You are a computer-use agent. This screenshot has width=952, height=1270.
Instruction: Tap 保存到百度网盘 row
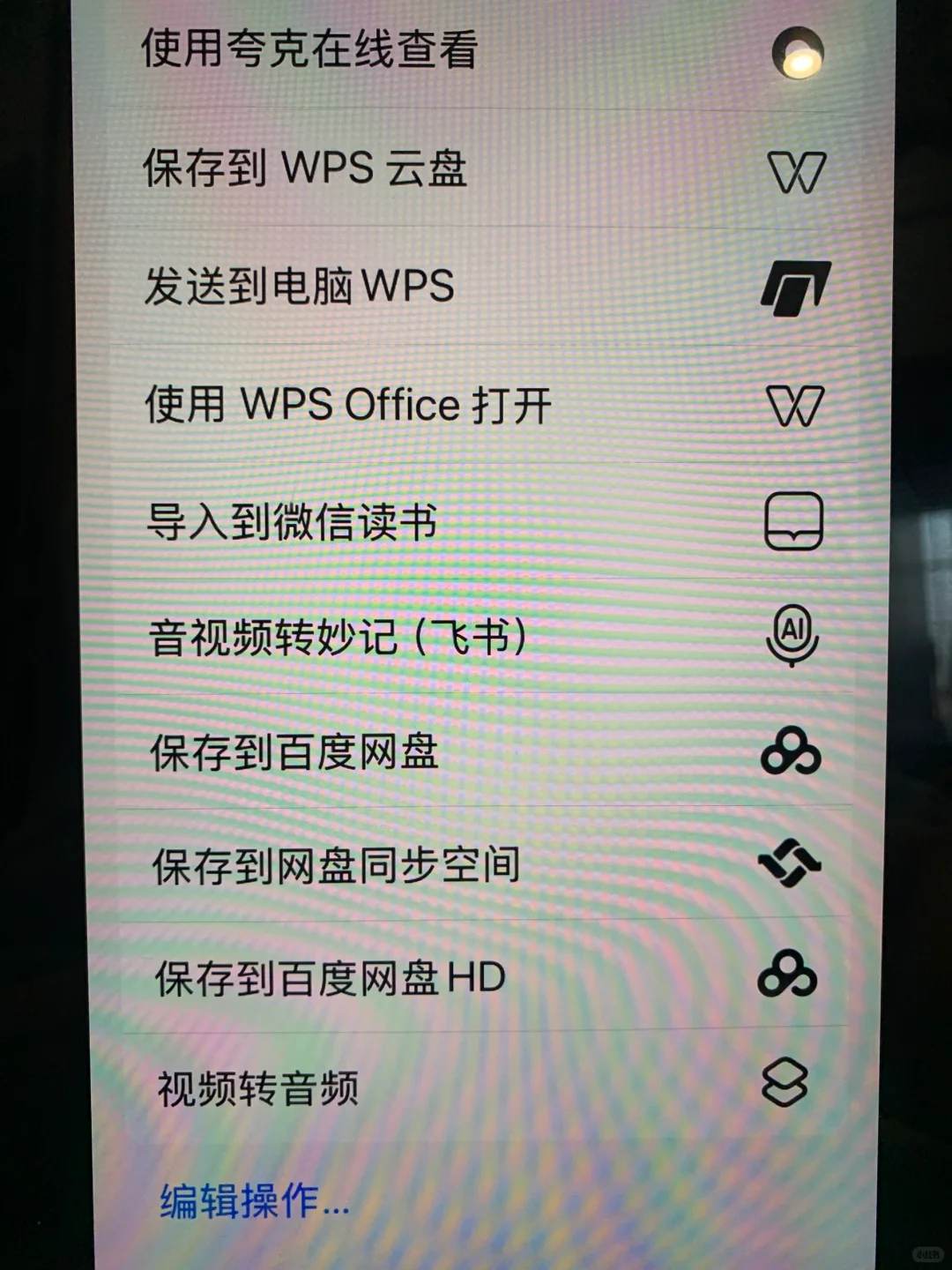(x=294, y=752)
